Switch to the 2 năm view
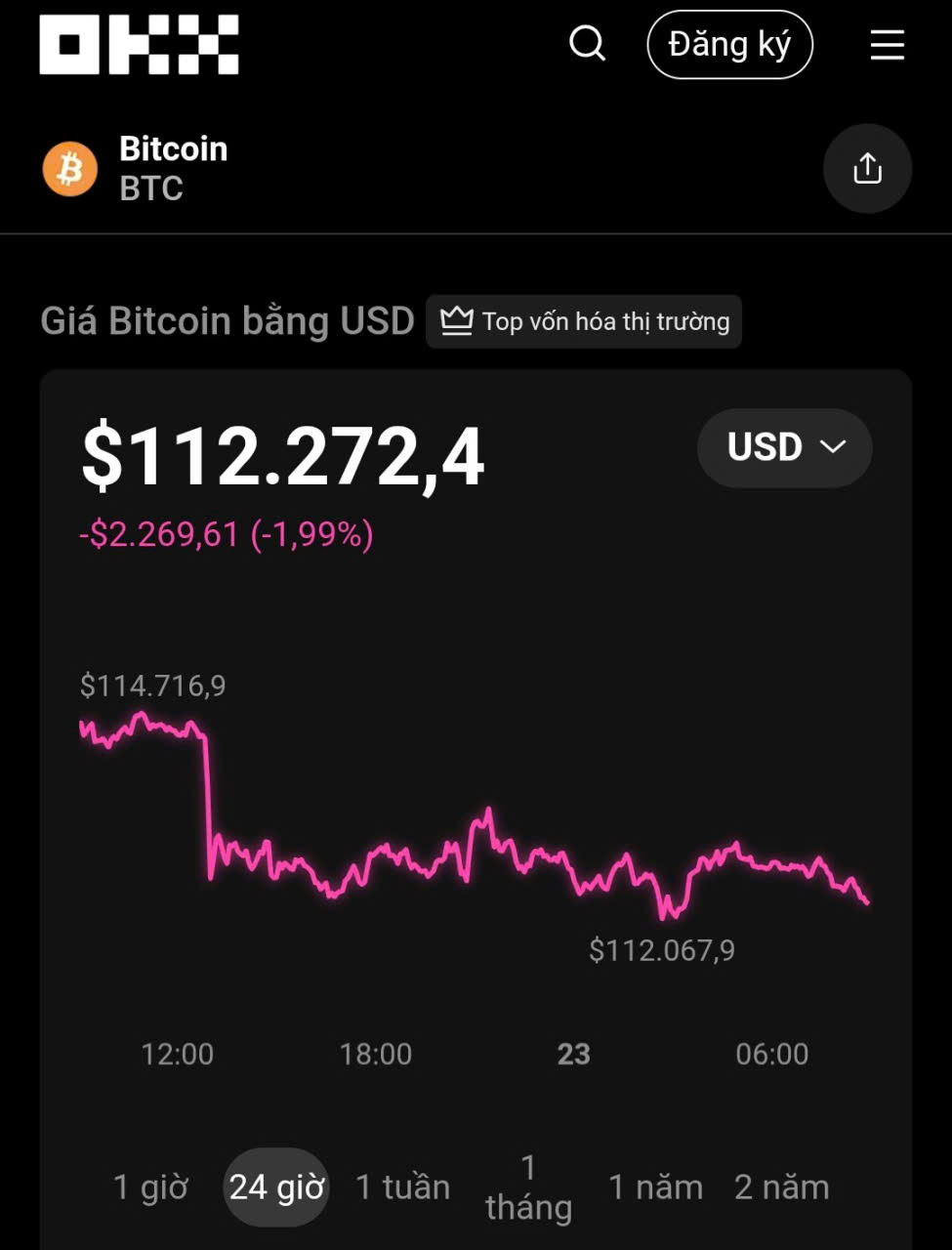This screenshot has height=1250, width=952. tap(781, 1187)
